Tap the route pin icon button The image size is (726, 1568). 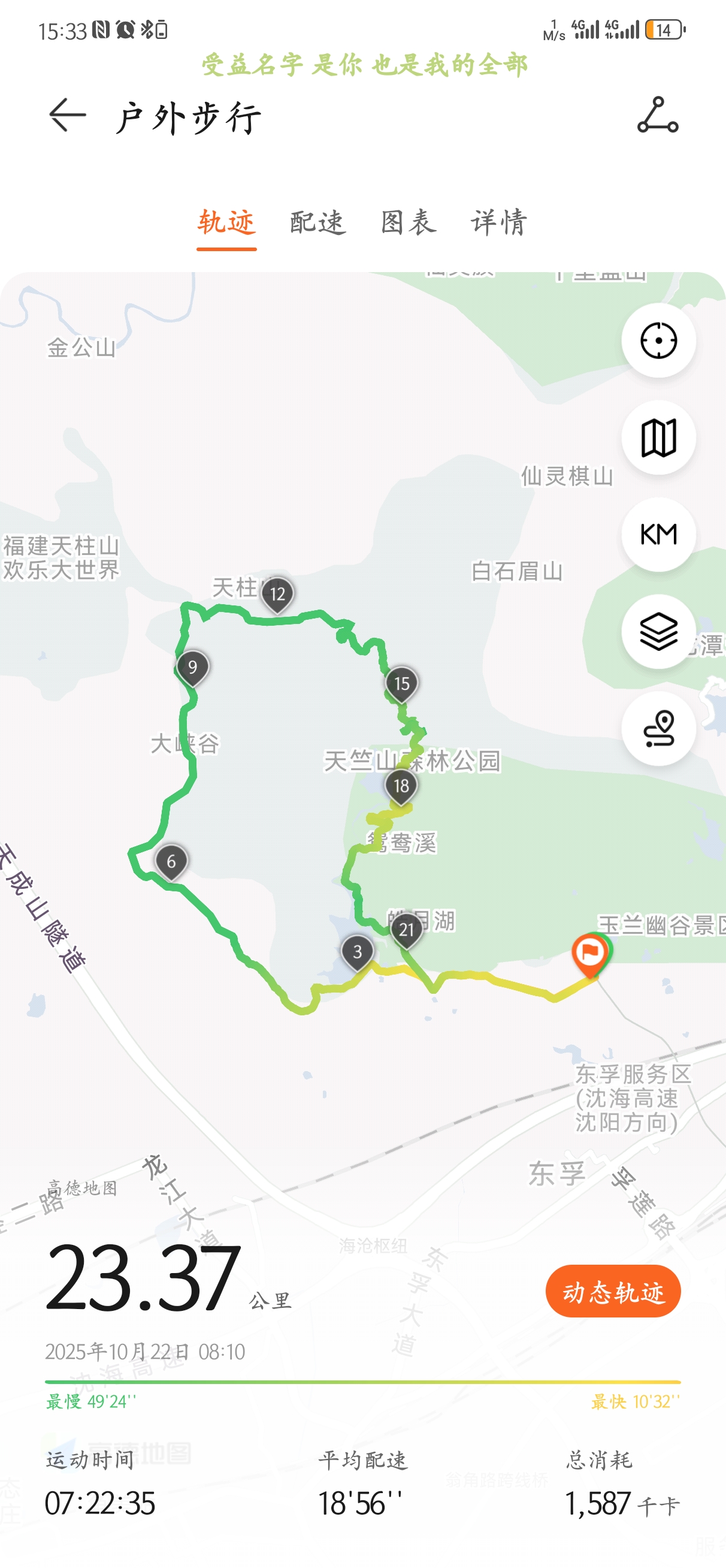(x=658, y=729)
